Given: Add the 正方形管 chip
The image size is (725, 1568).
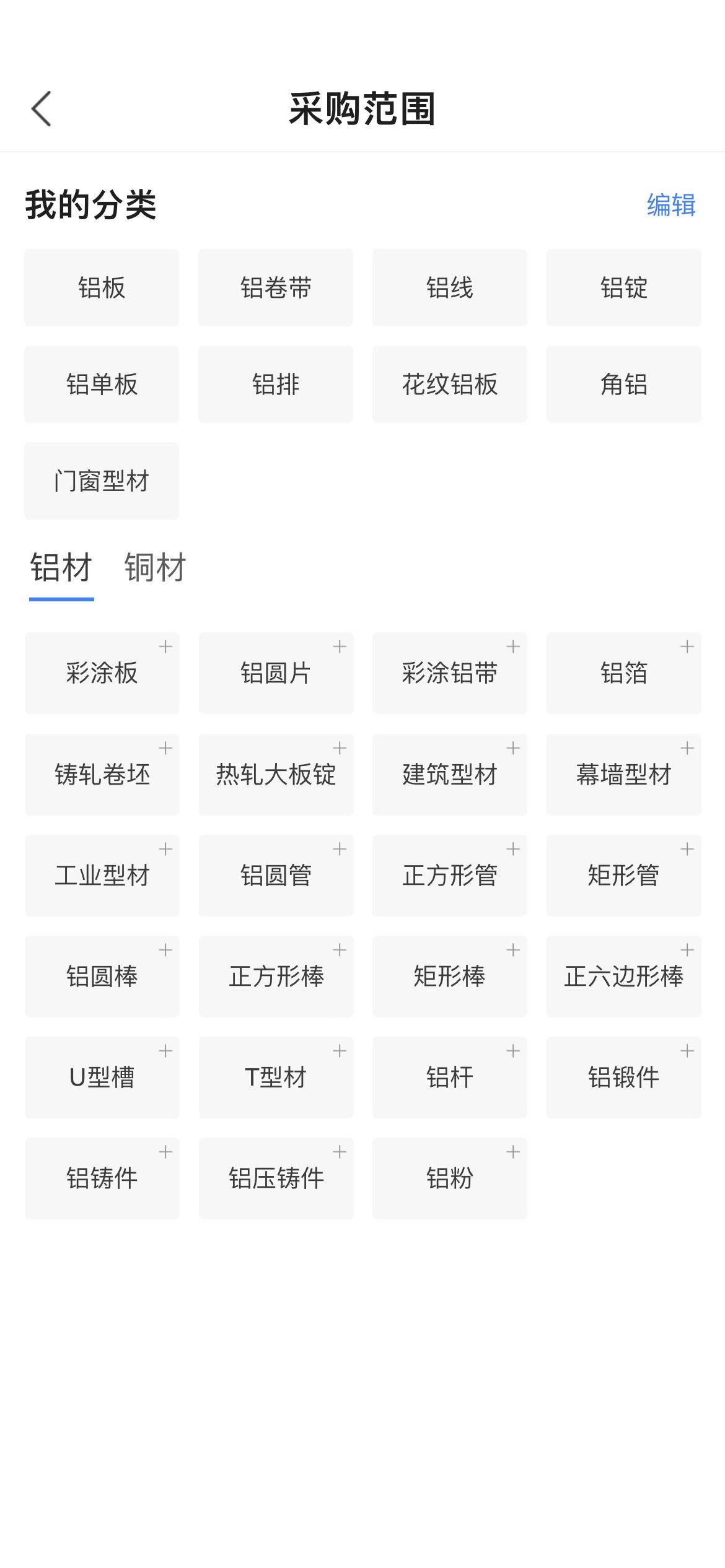Looking at the screenshot, I should tap(450, 876).
